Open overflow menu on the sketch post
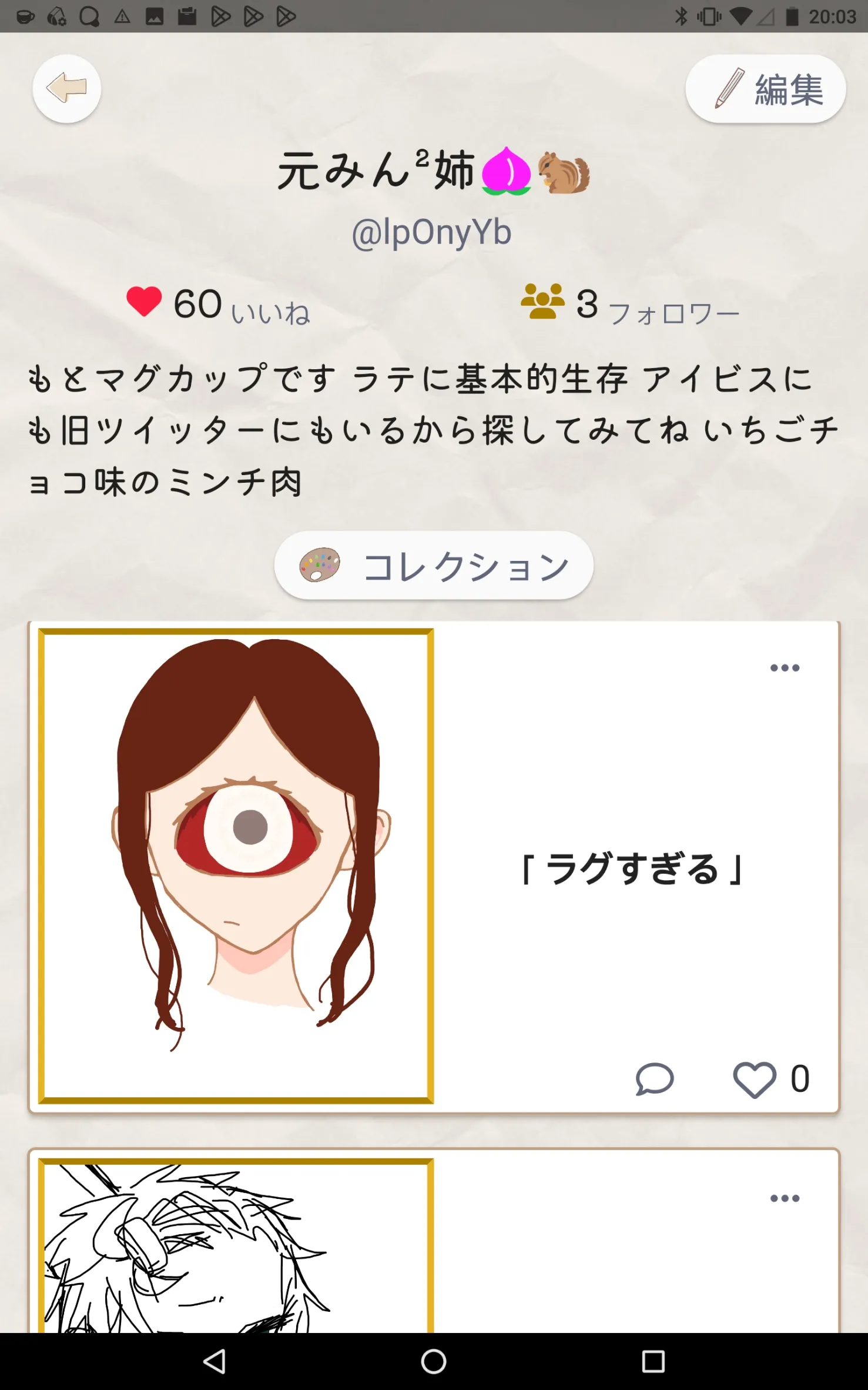Screen dimensions: 868x1390 pos(785,1198)
